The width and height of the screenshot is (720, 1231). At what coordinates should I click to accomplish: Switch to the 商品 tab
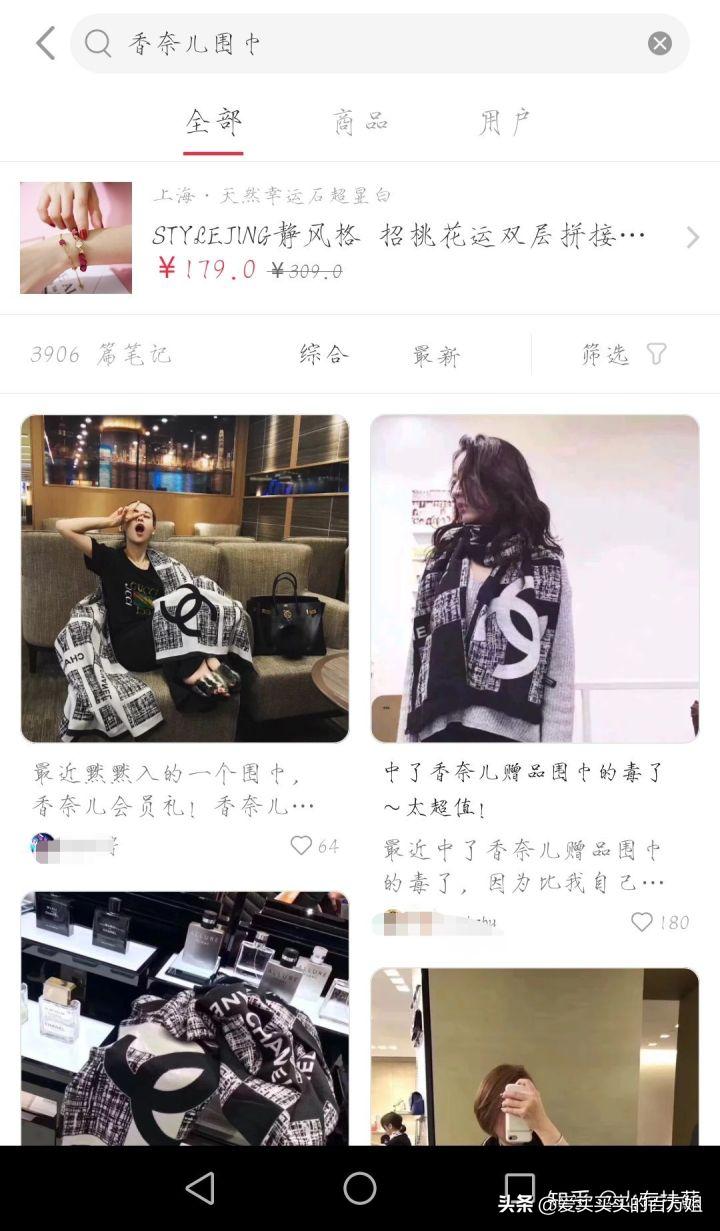[360, 120]
